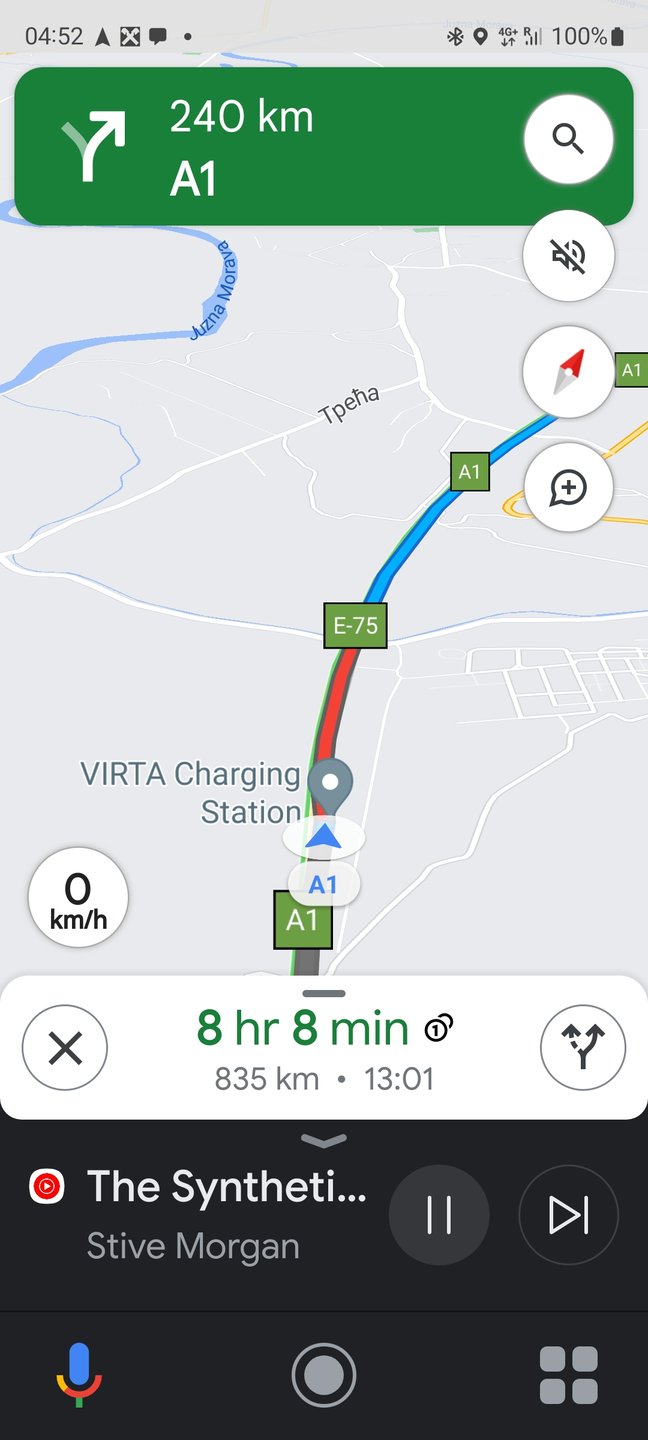Tap the speedometer showing 0 km/h

click(x=78, y=898)
